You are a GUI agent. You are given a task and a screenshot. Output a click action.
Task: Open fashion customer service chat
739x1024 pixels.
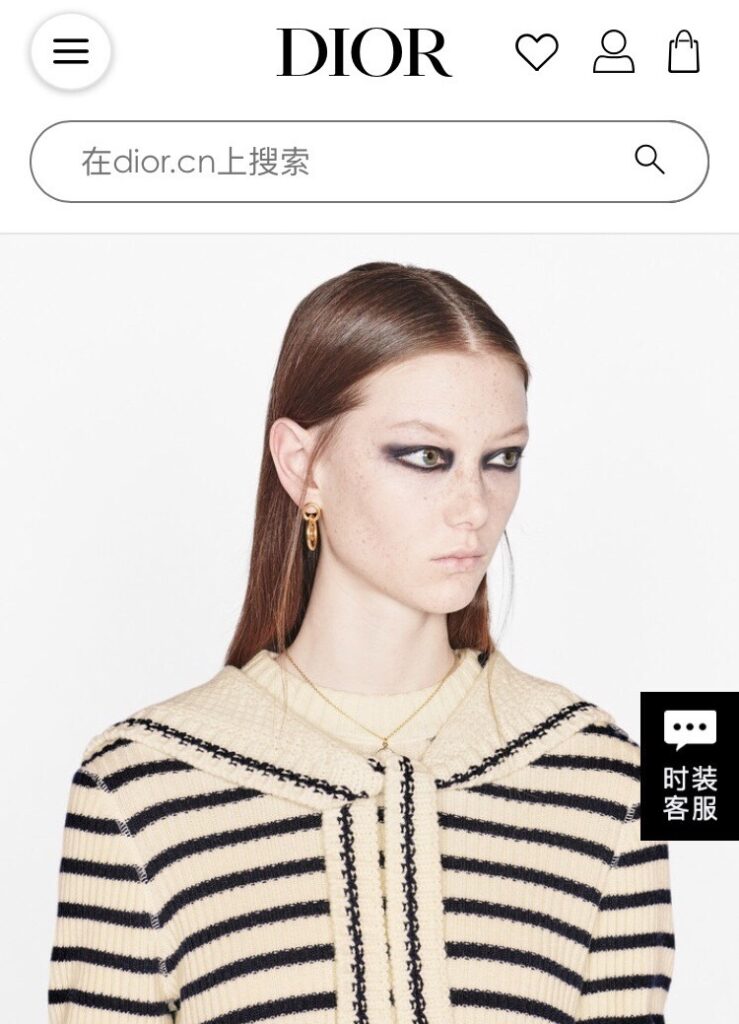pos(689,766)
